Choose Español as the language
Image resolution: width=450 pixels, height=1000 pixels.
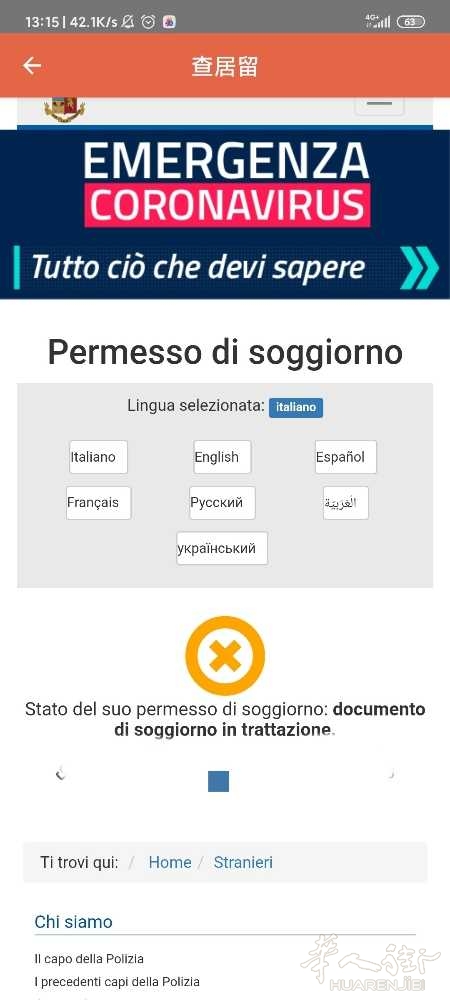[345, 457]
